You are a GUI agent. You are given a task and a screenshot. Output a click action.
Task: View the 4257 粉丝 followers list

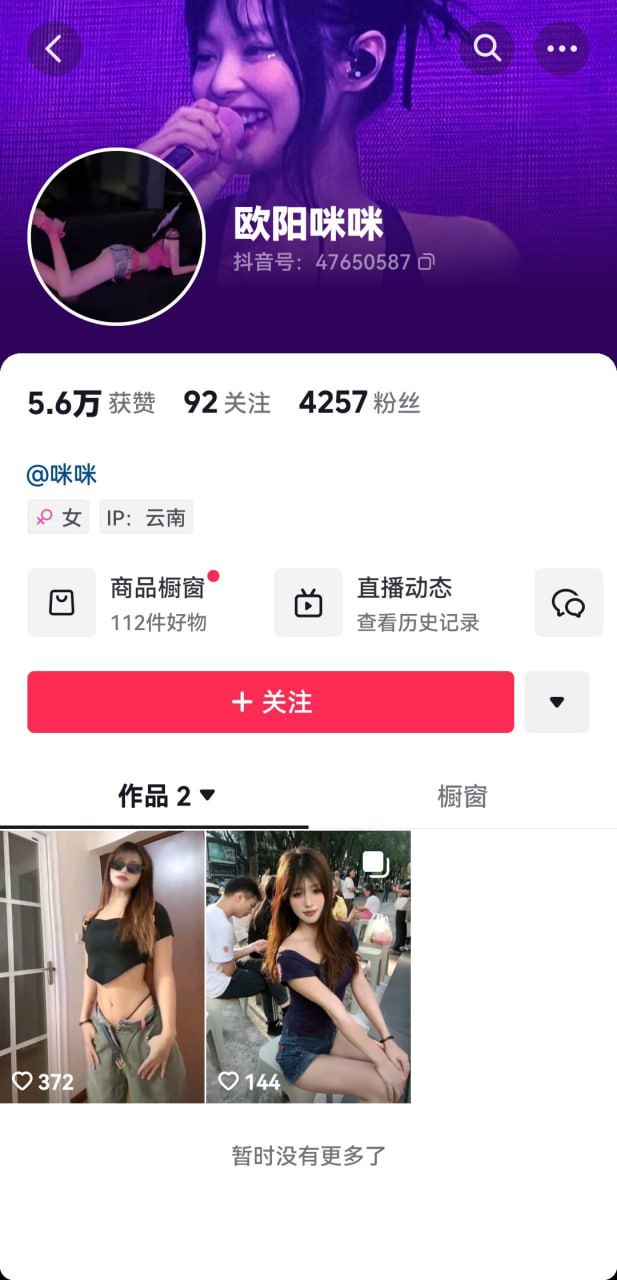point(359,403)
